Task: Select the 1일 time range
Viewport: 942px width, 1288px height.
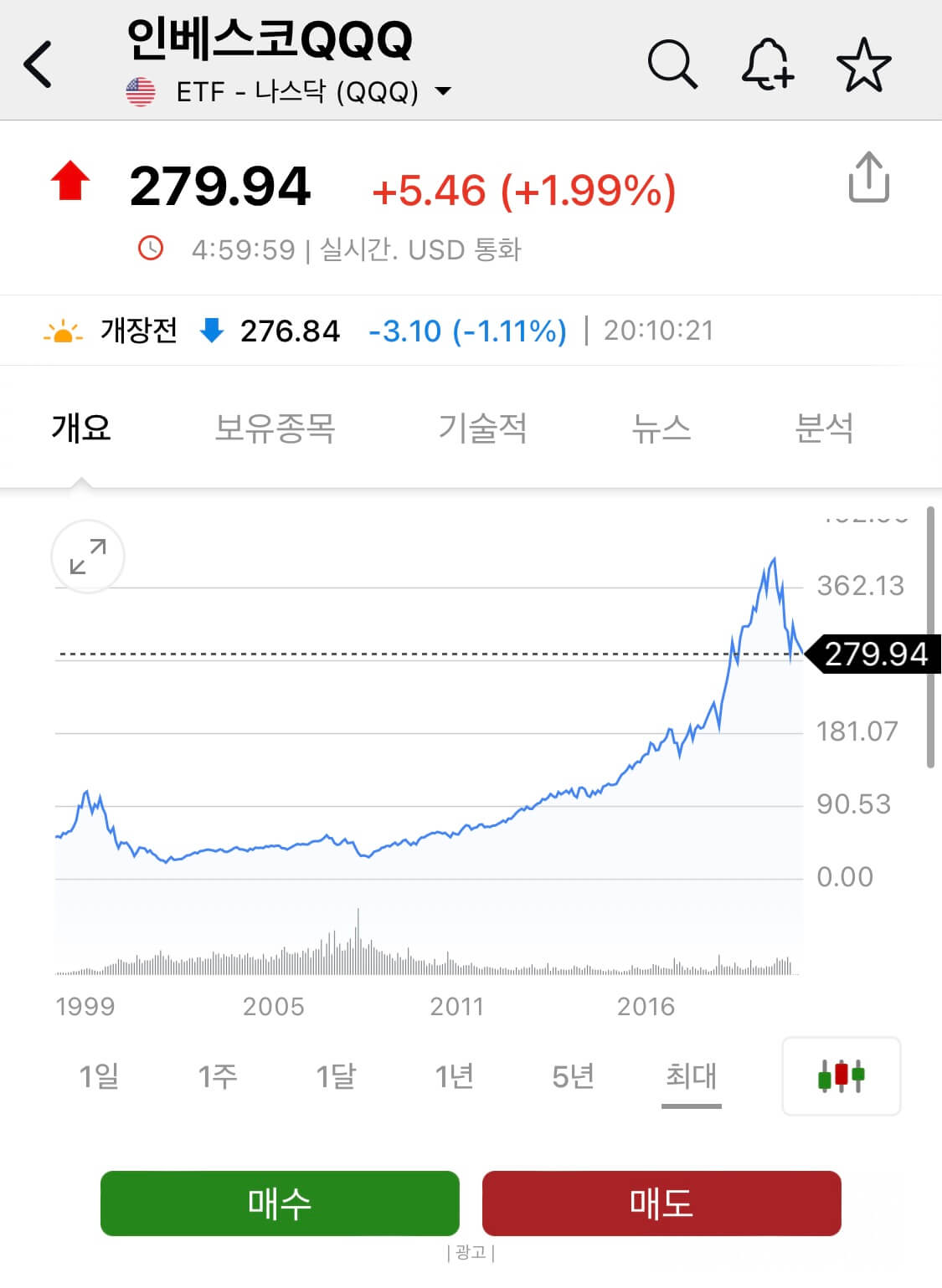Action: (99, 1077)
